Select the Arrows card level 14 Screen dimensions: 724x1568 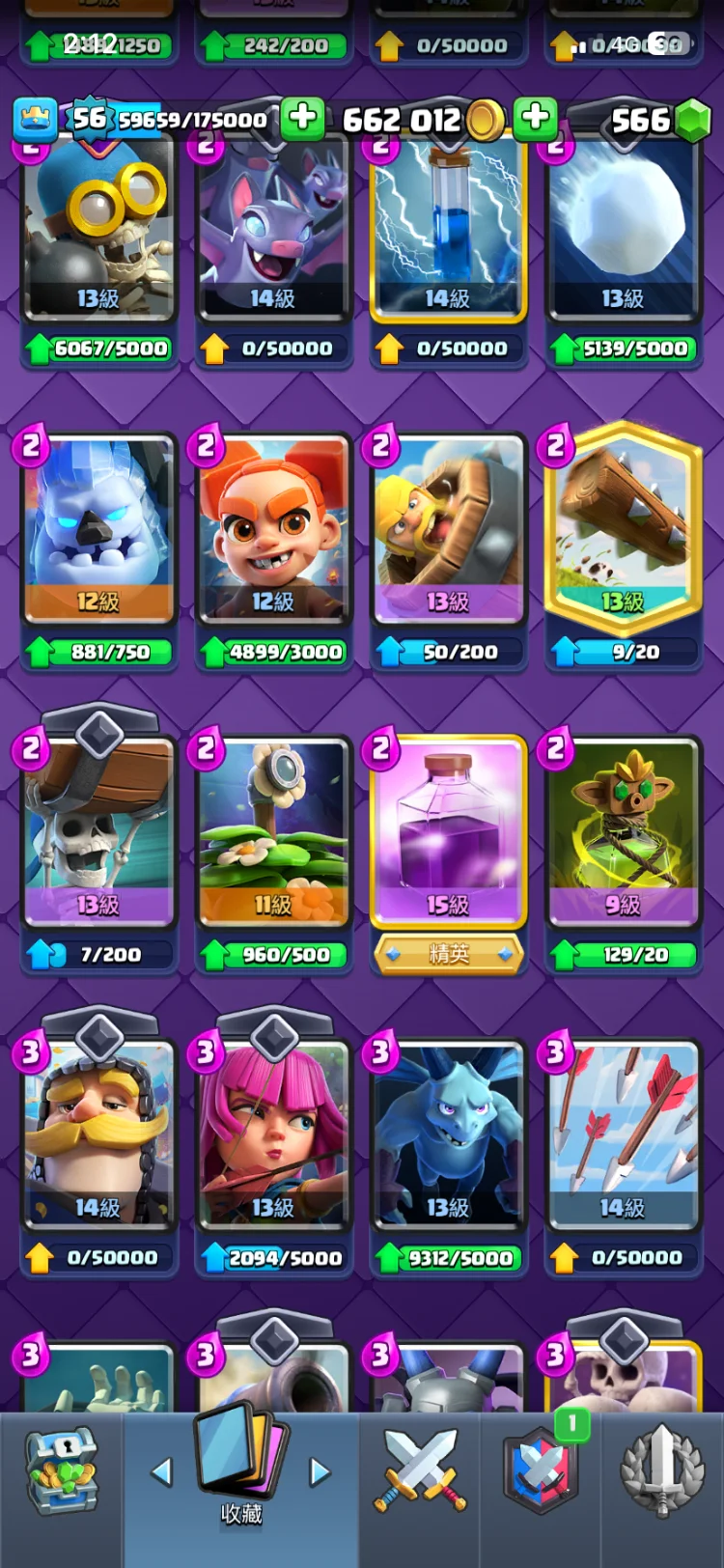[623, 1134]
